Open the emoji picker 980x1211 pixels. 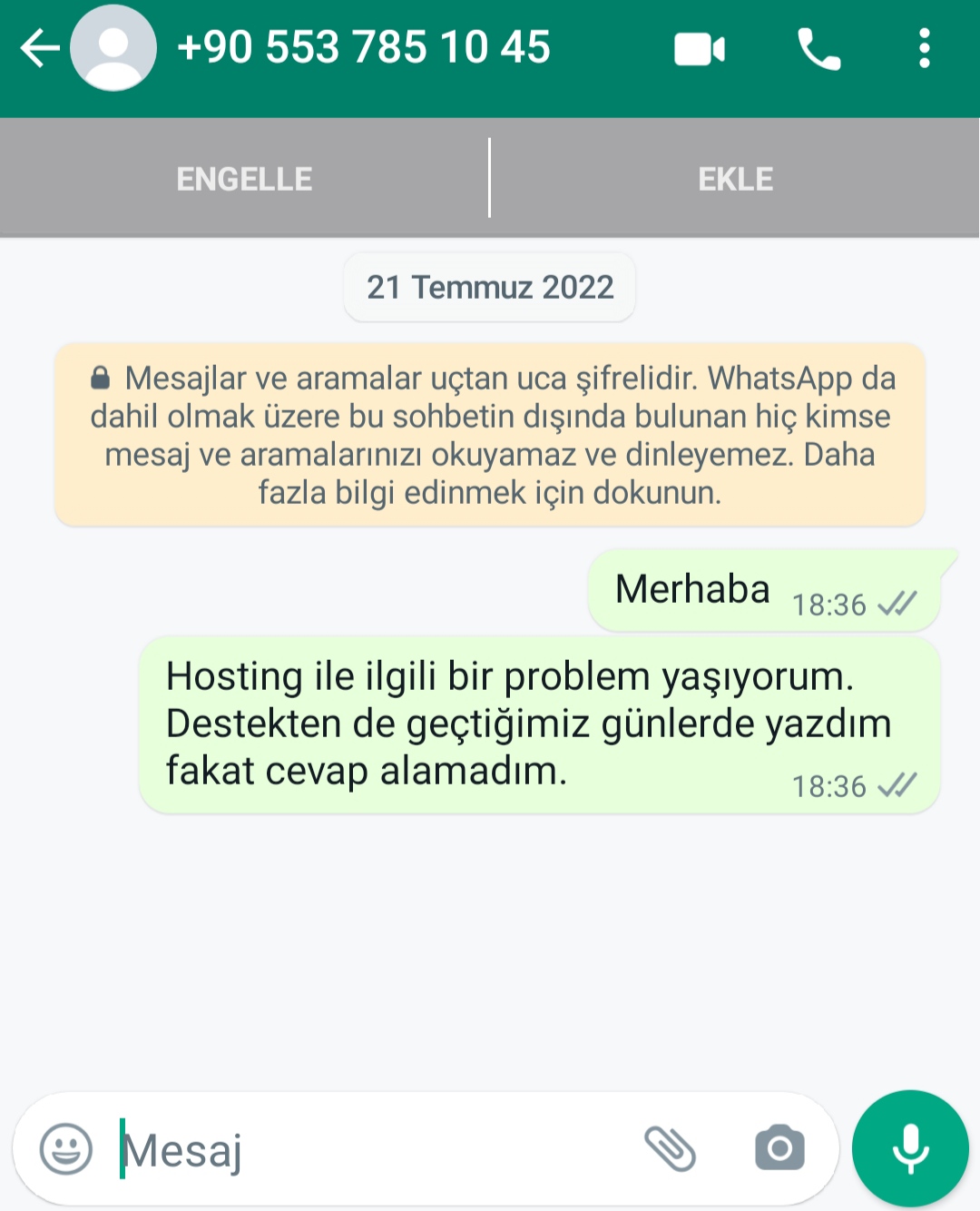click(66, 1149)
